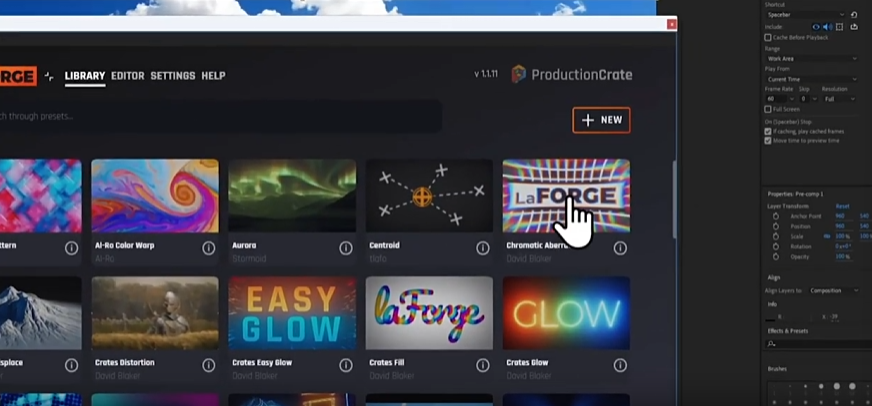The image size is (872, 406).
Task: Open the Crates Glow preset
Action: click(x=566, y=313)
